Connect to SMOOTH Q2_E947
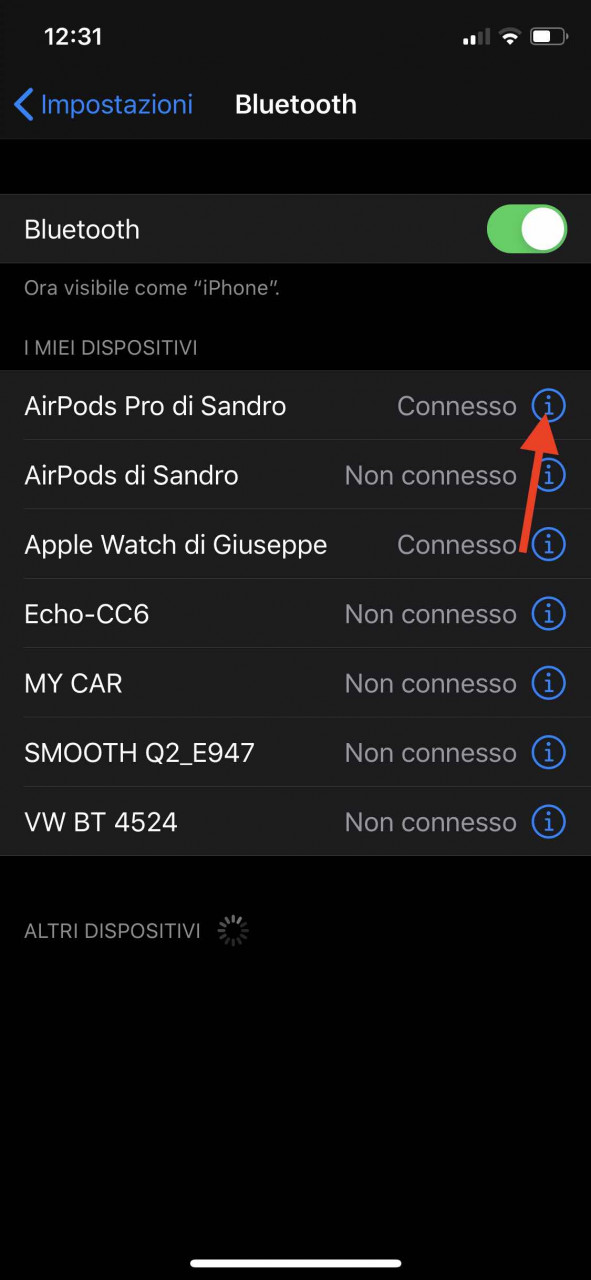This screenshot has height=1280, width=591. click(x=295, y=752)
